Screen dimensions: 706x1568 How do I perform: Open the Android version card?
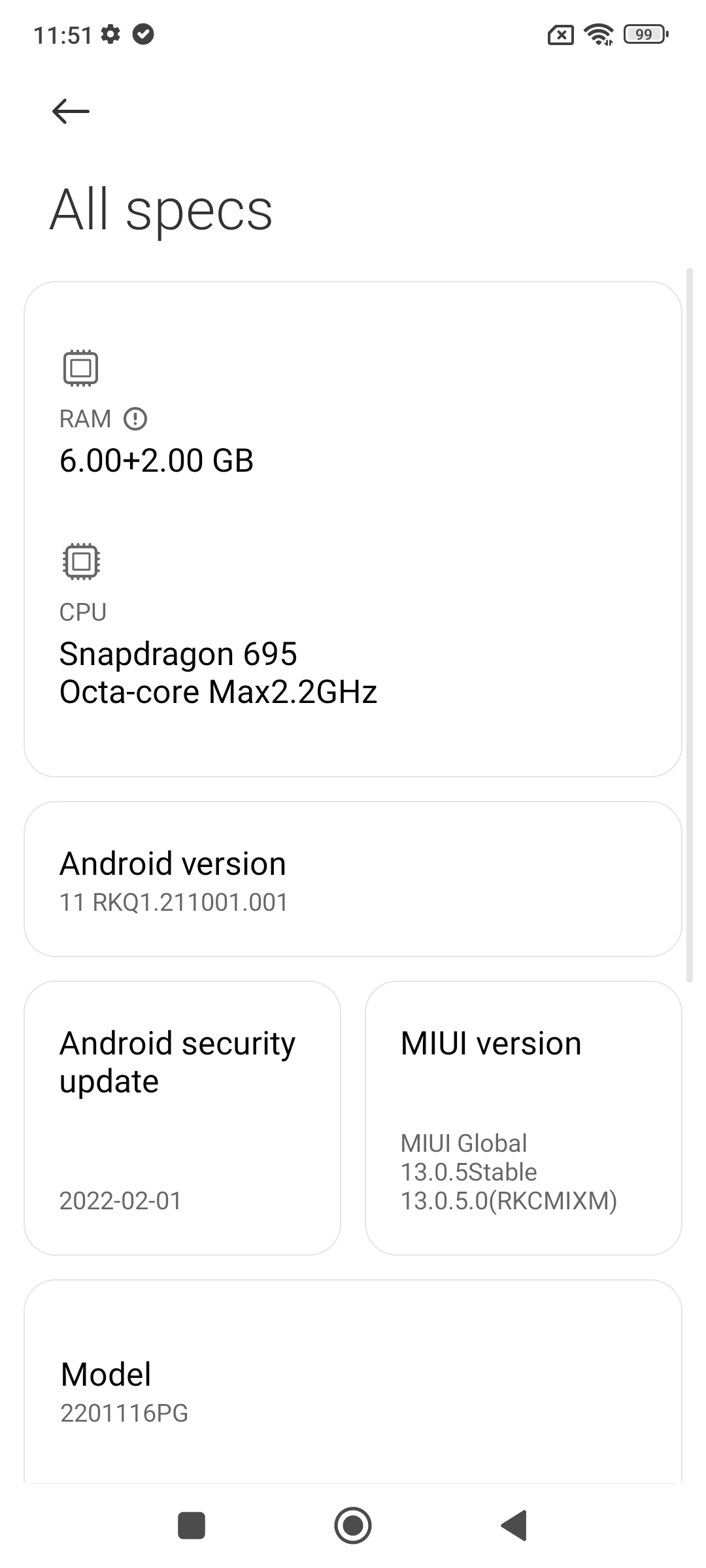(353, 879)
